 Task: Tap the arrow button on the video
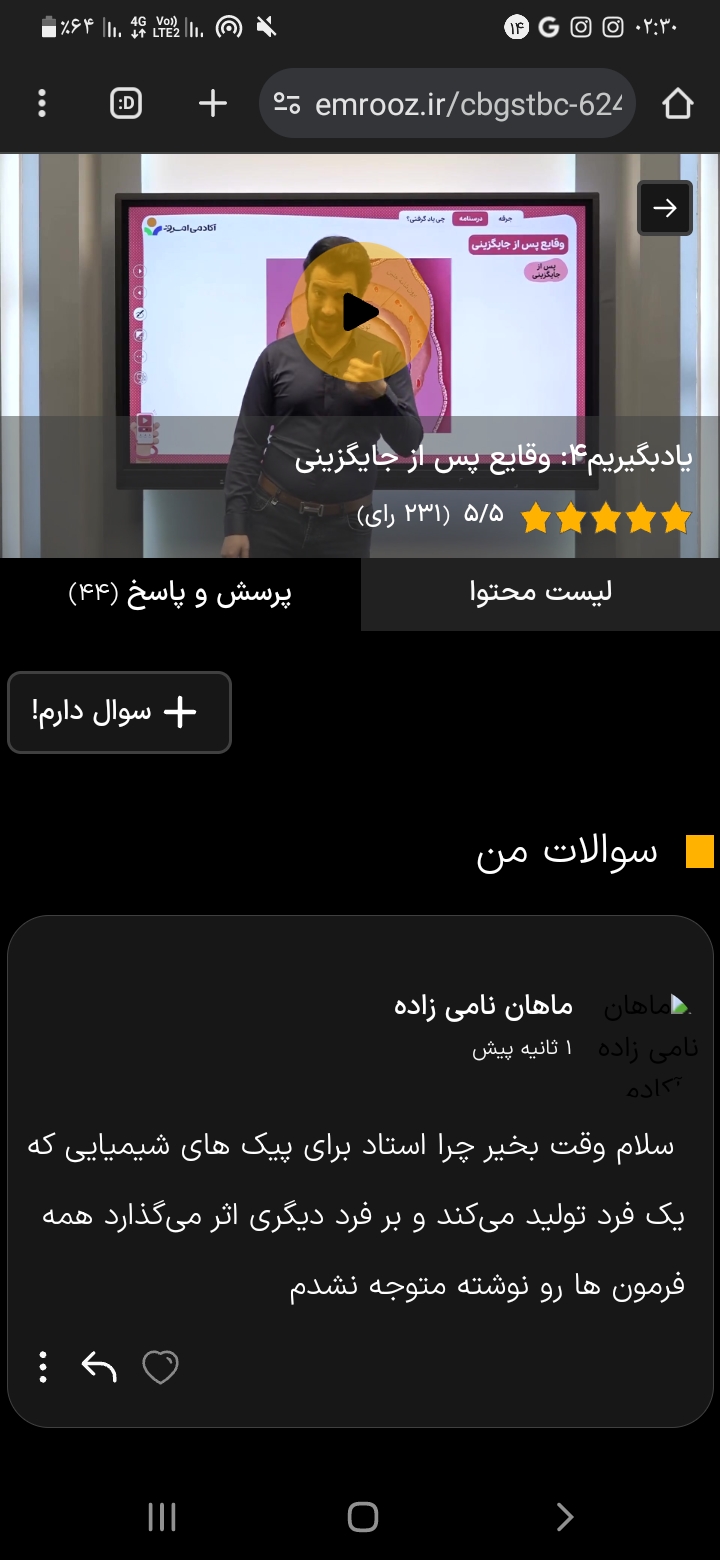point(665,208)
